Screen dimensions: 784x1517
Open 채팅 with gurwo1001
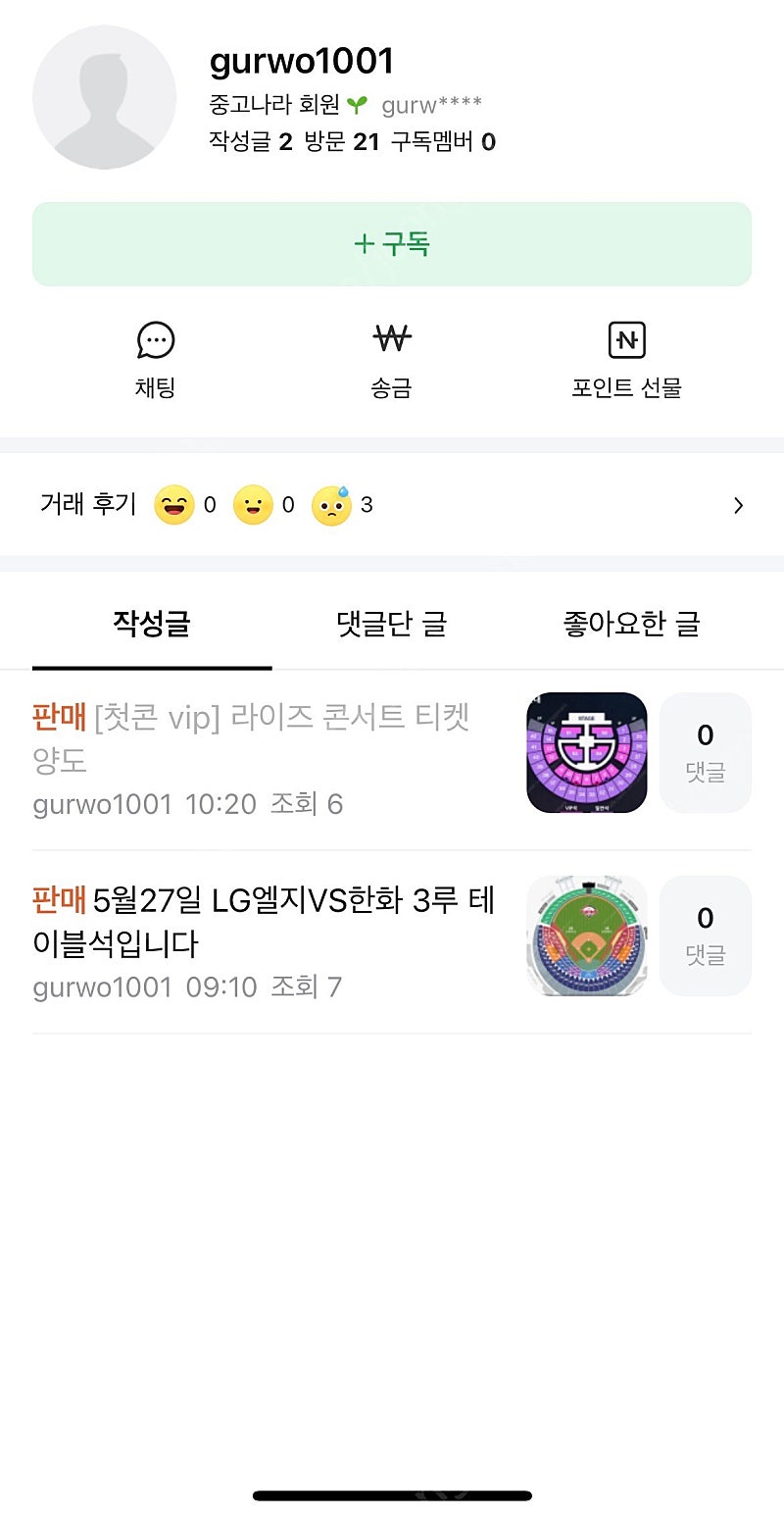pos(156,360)
